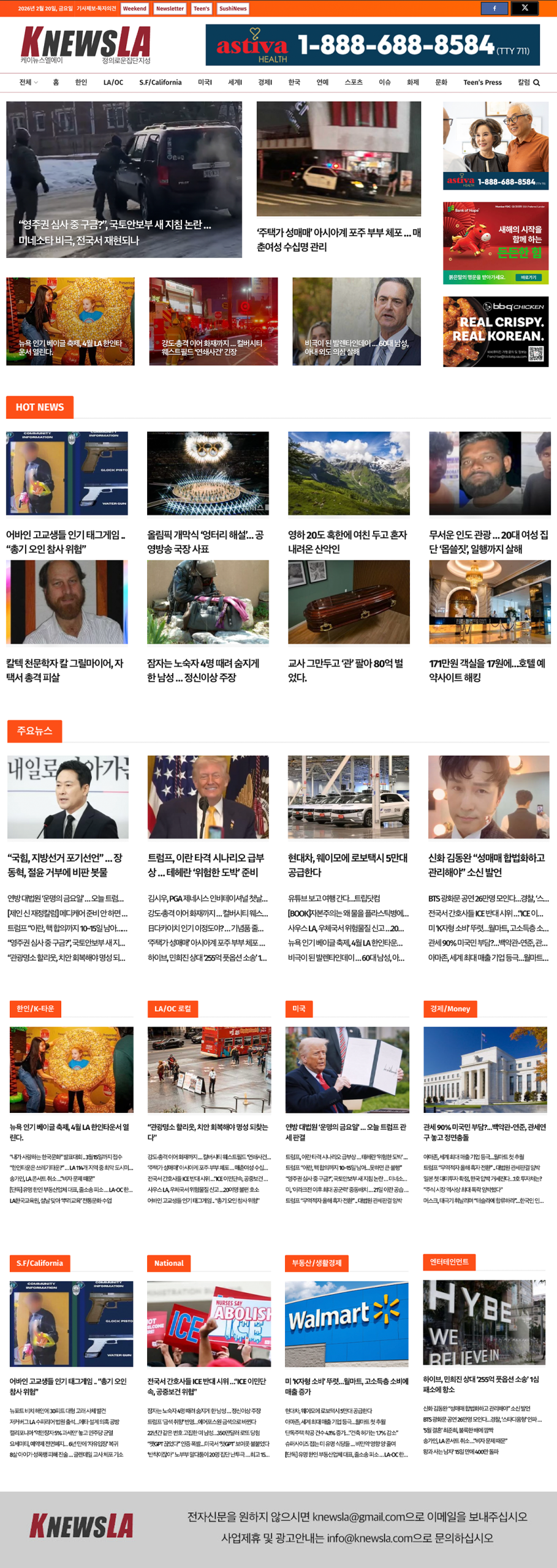Open the 부동산/생활경제 category label
The height and width of the screenshot is (1568, 557).
(x=316, y=1263)
